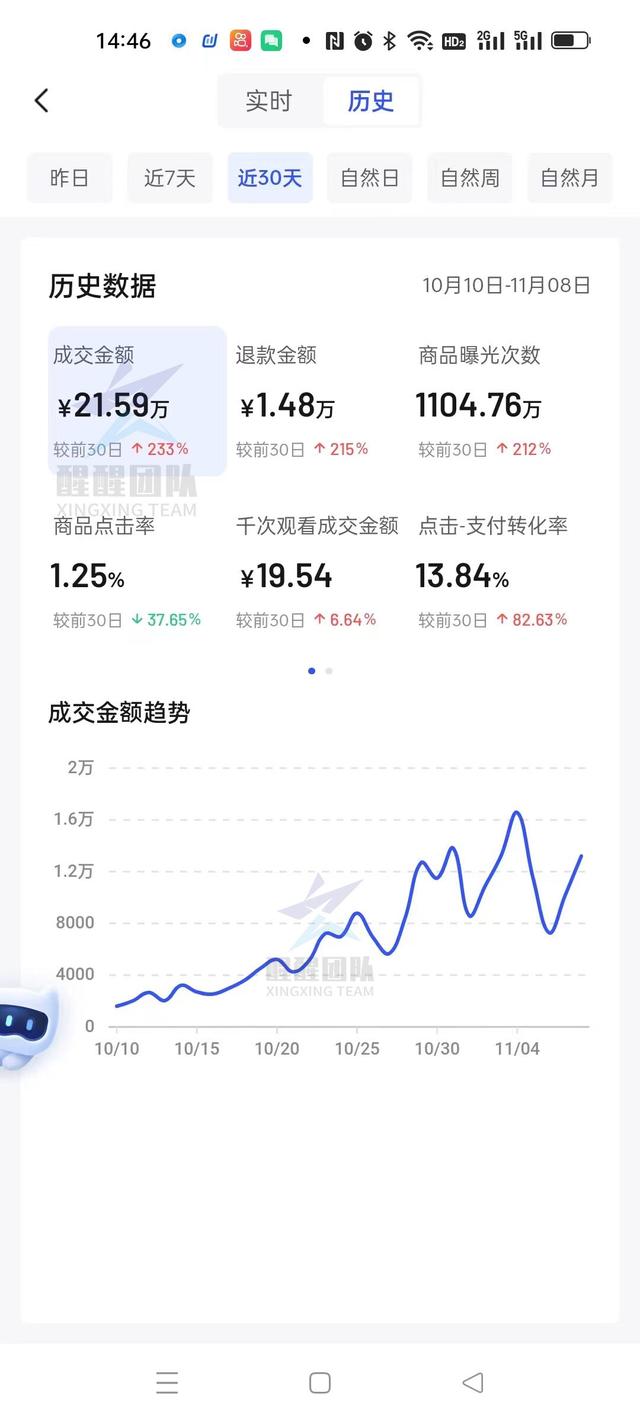Jump to the second metrics page dot

tap(329, 671)
